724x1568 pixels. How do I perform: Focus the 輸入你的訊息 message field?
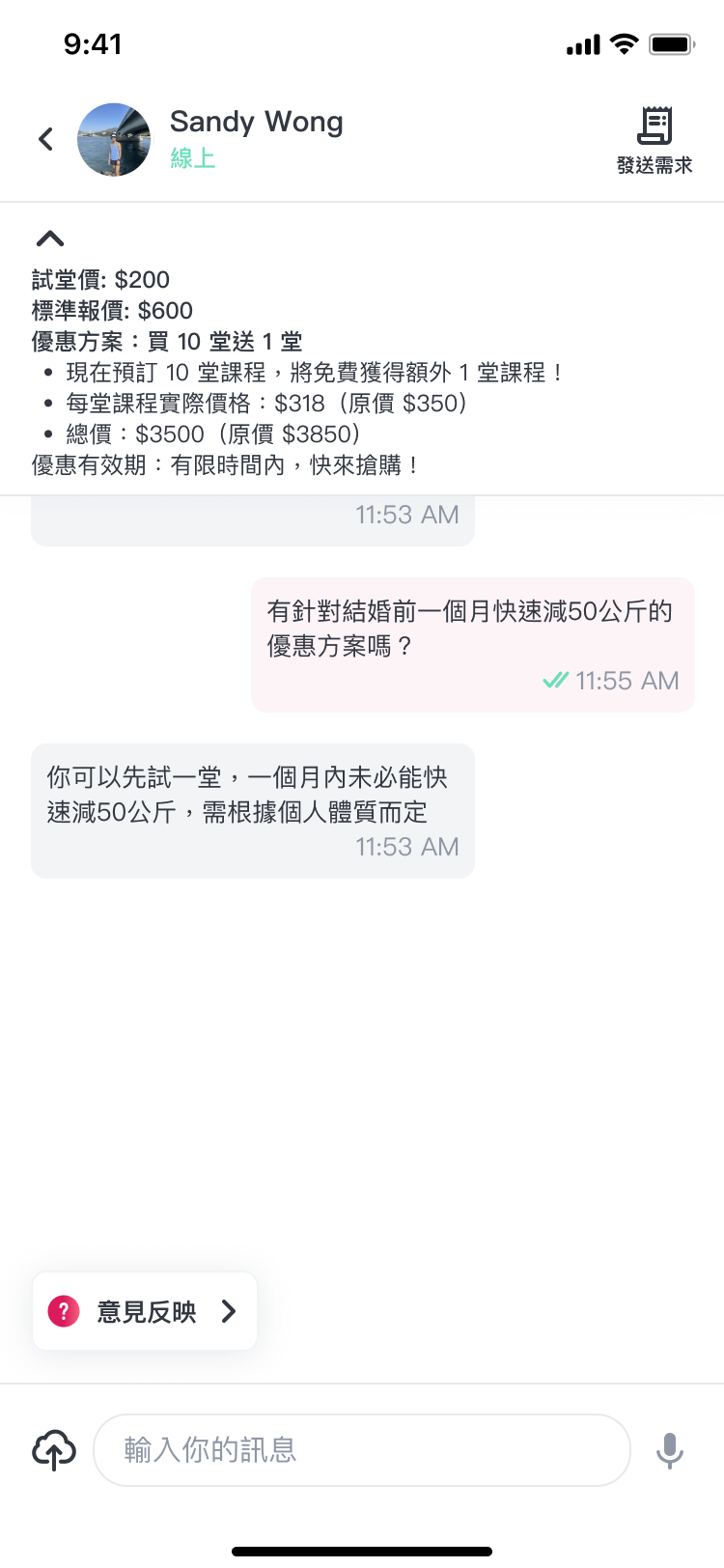[361, 1450]
